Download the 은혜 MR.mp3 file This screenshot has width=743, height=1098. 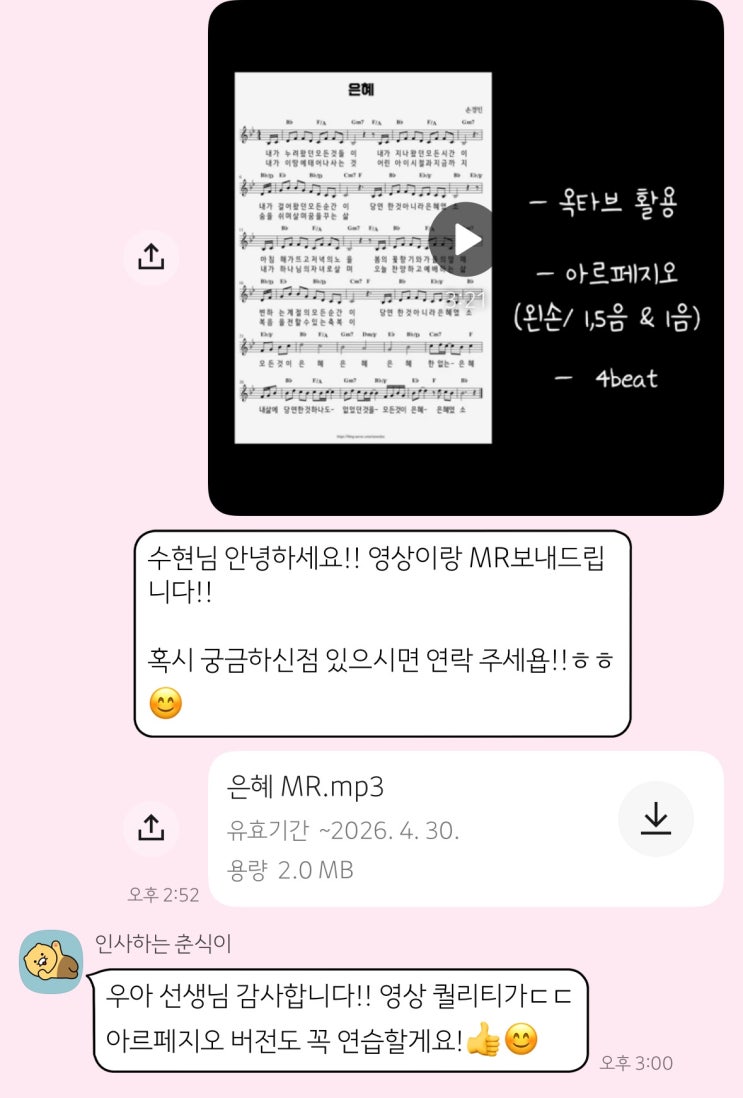pyautogui.click(x=655, y=819)
